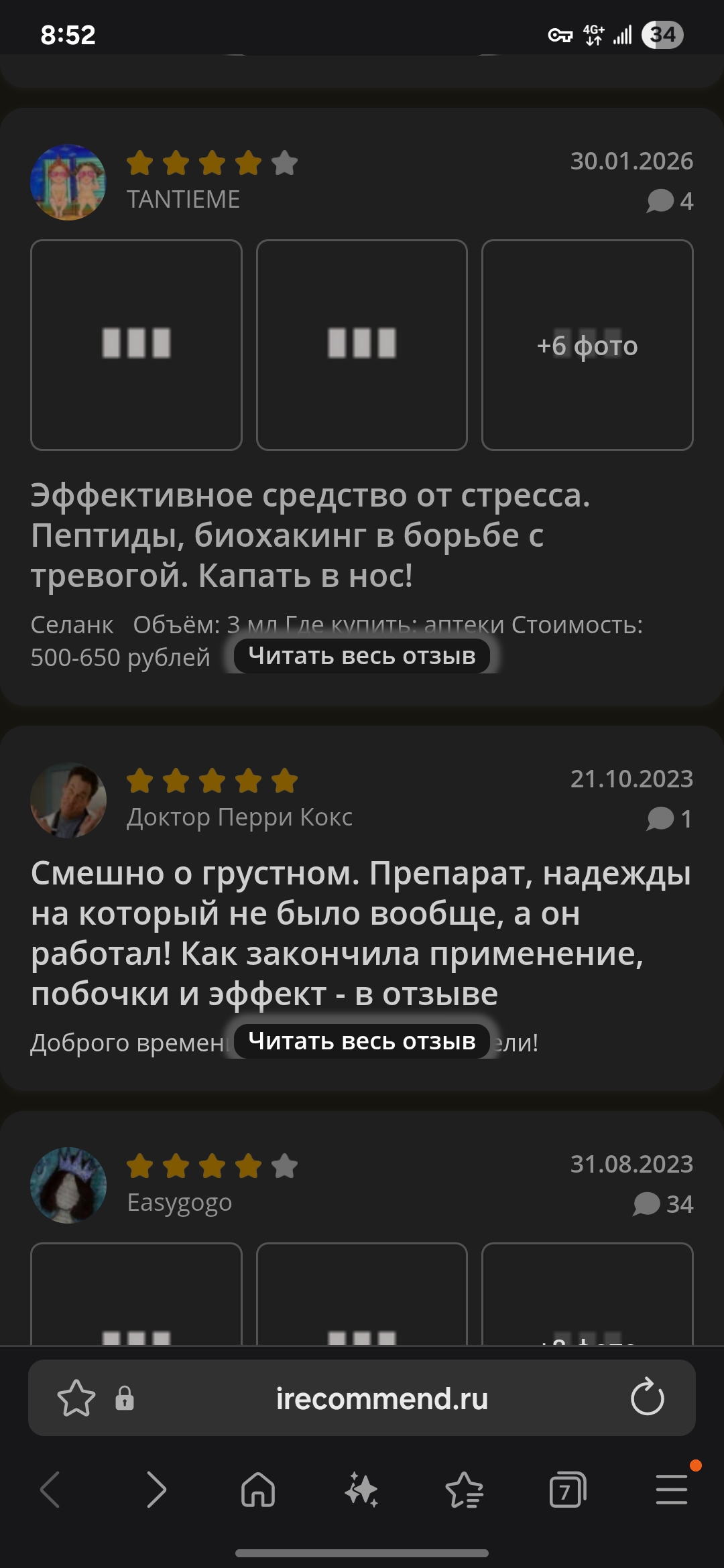
Task: Open TANTIEME's user avatar
Action: coord(68,182)
